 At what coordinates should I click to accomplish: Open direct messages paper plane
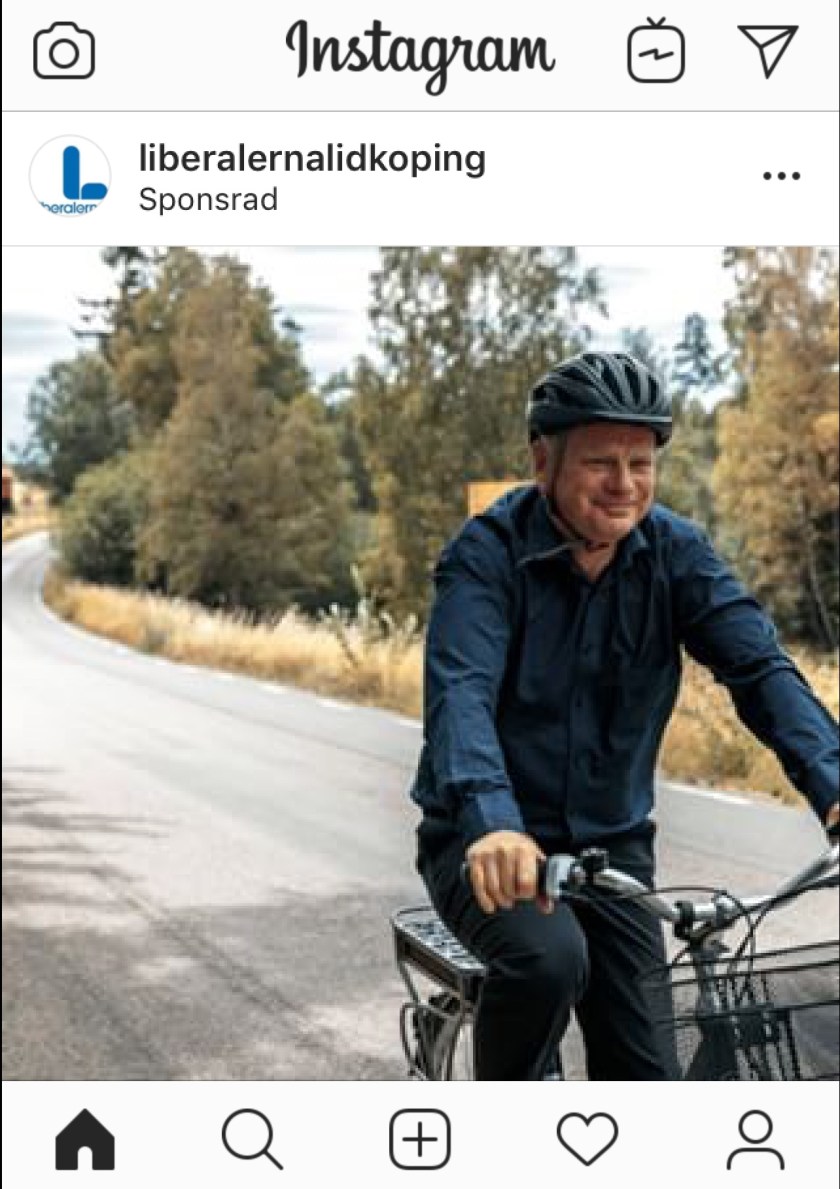(x=768, y=50)
